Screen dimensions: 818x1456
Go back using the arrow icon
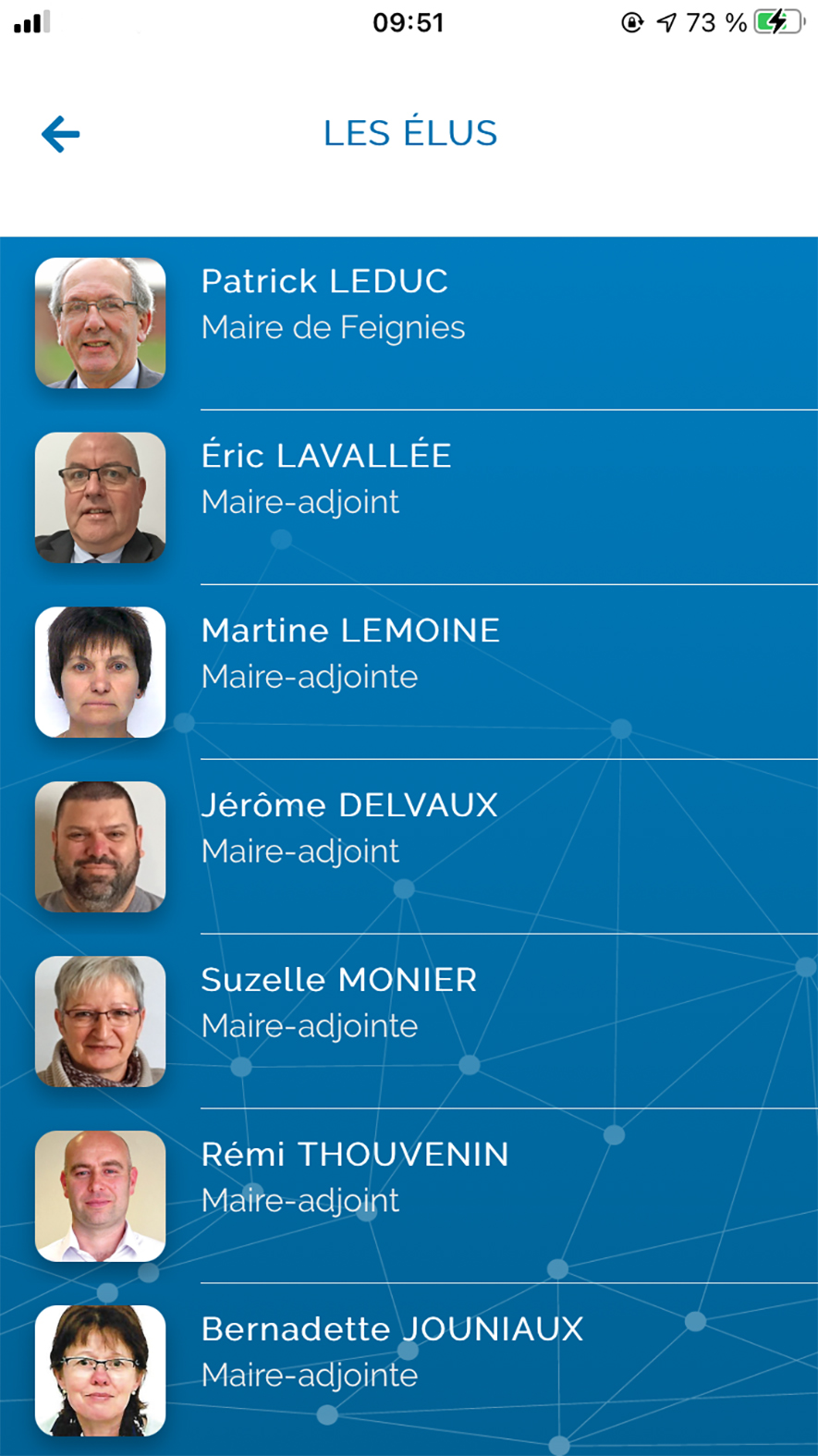coord(61,134)
